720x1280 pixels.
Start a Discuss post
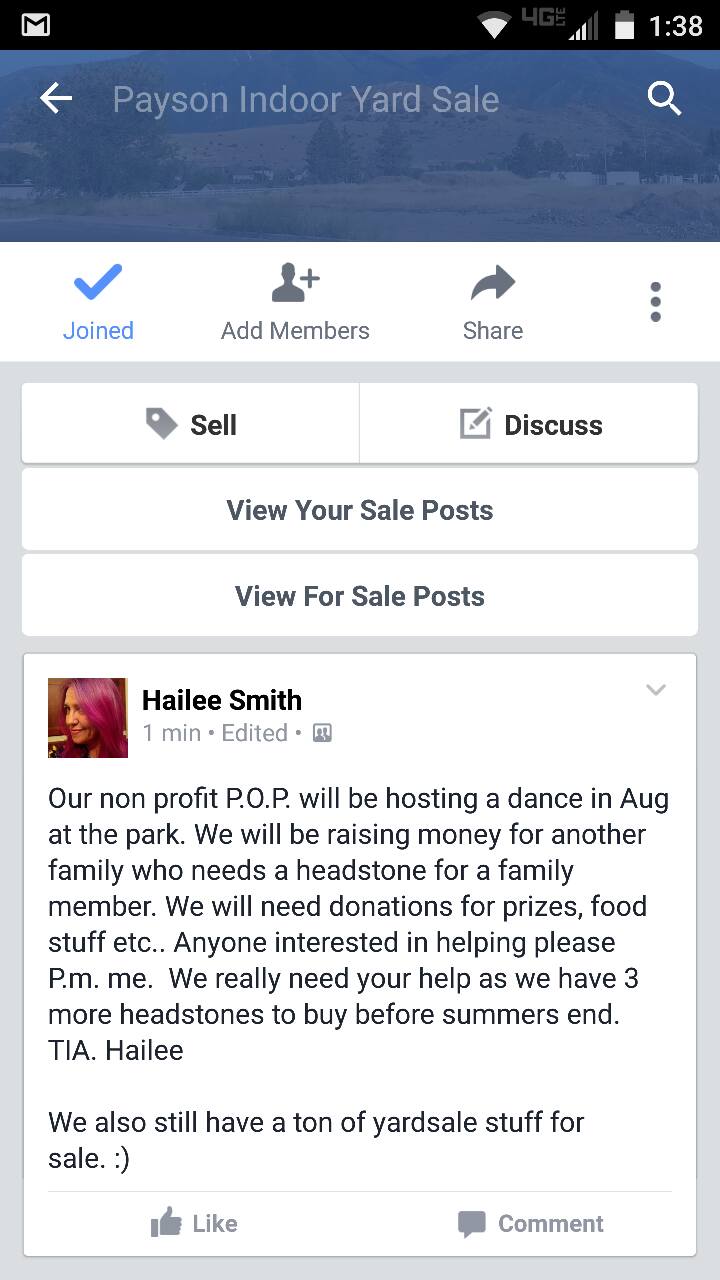tap(529, 424)
